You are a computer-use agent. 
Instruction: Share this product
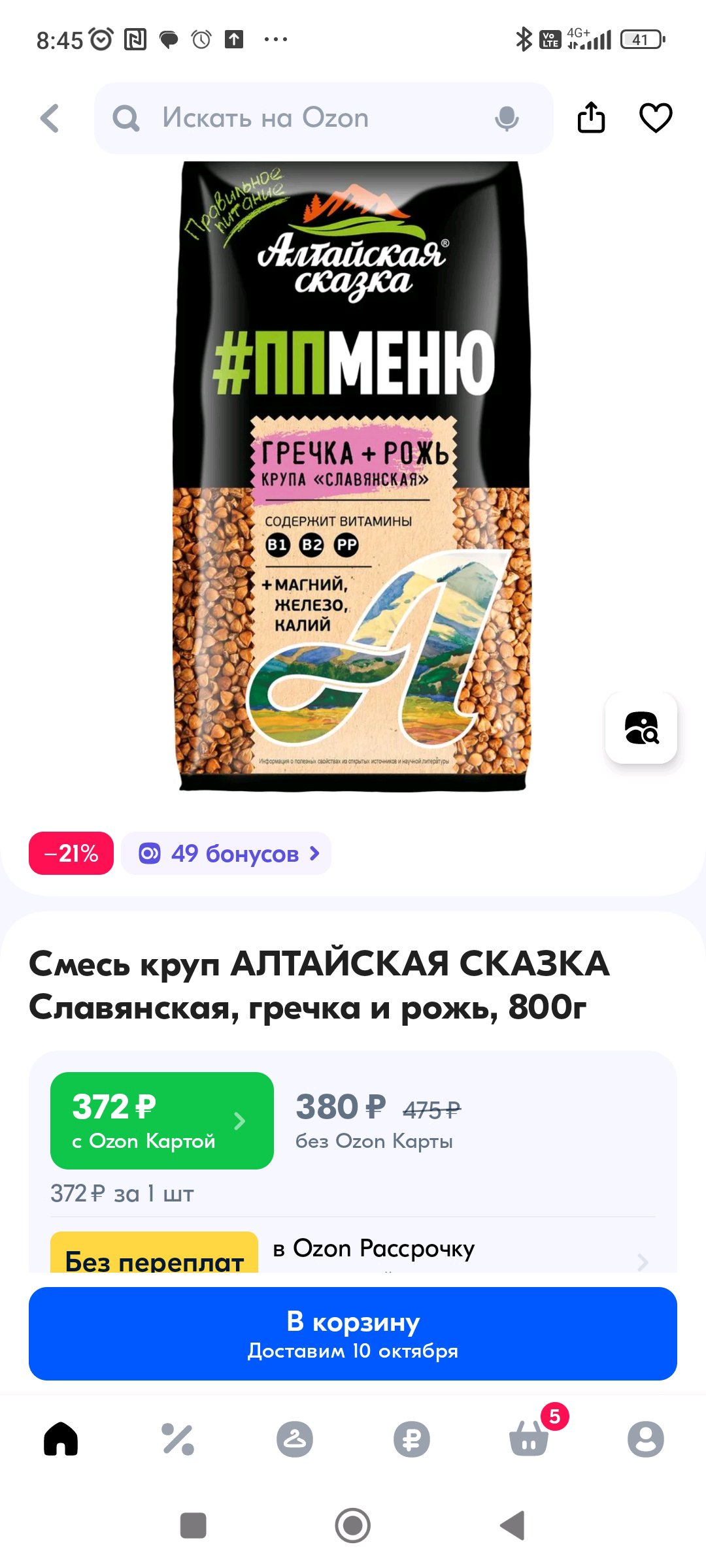(x=591, y=118)
